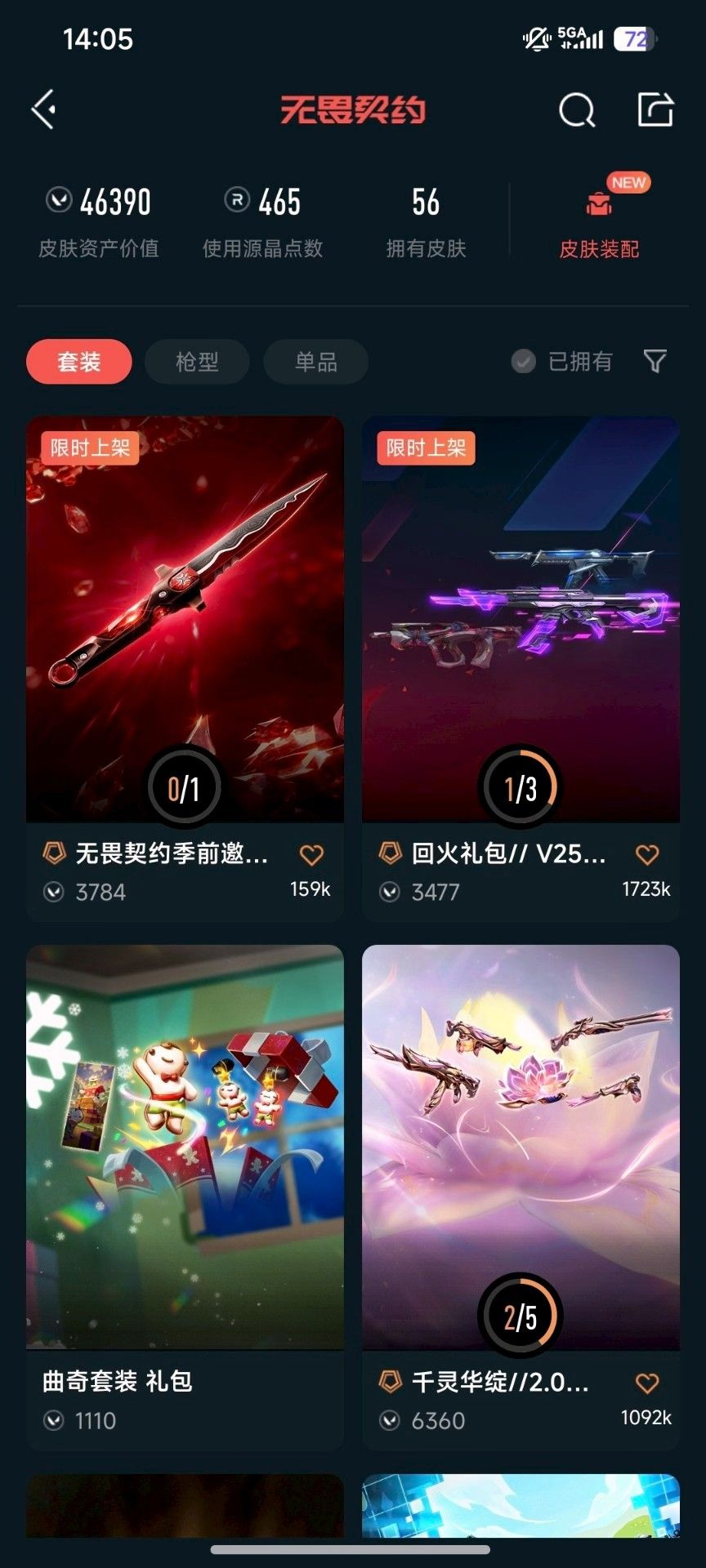The height and width of the screenshot is (1568, 706).
Task: Open the filter funnel icon
Action: click(655, 361)
